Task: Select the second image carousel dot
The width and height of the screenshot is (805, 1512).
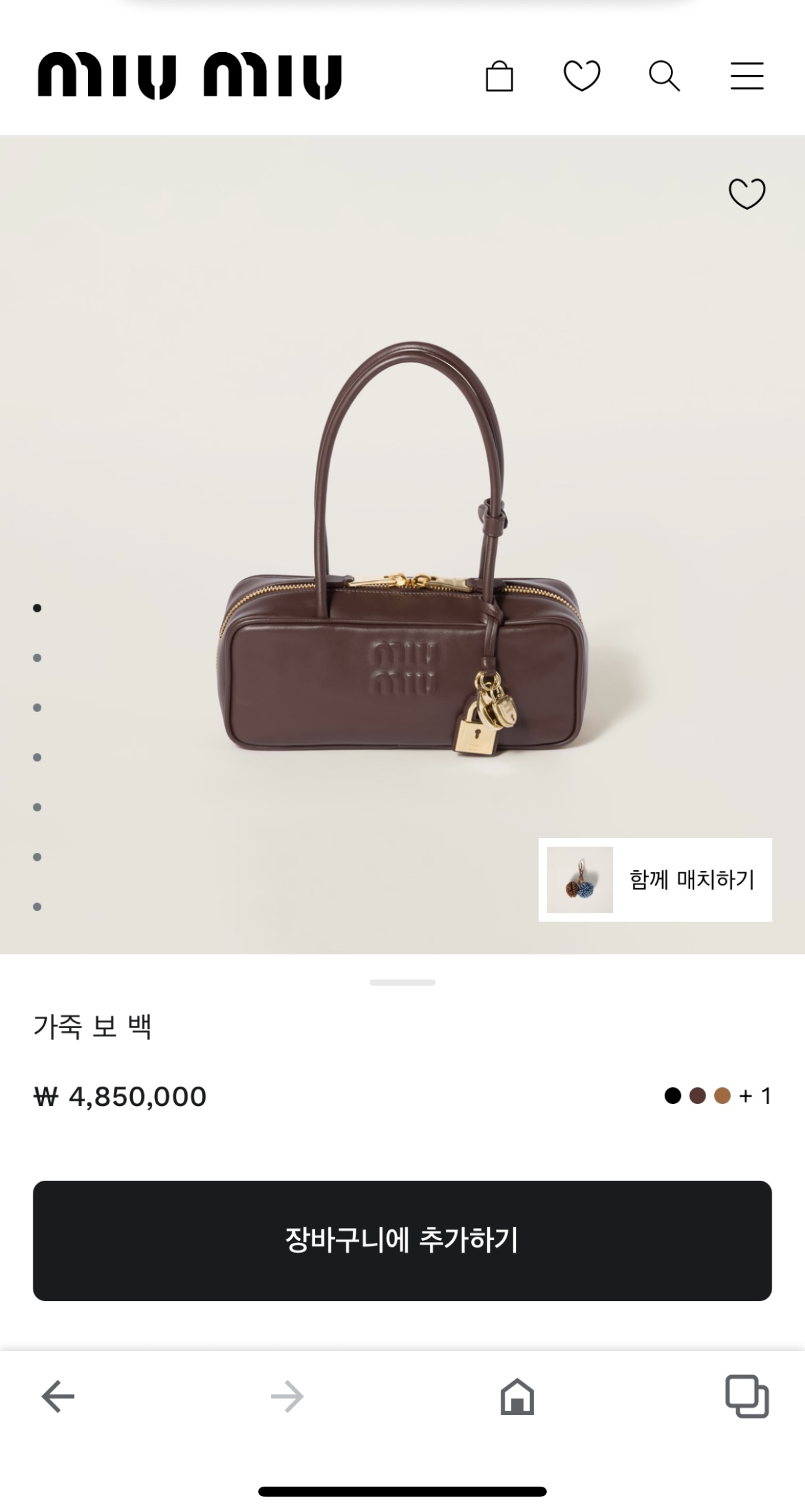Action: tap(36, 658)
